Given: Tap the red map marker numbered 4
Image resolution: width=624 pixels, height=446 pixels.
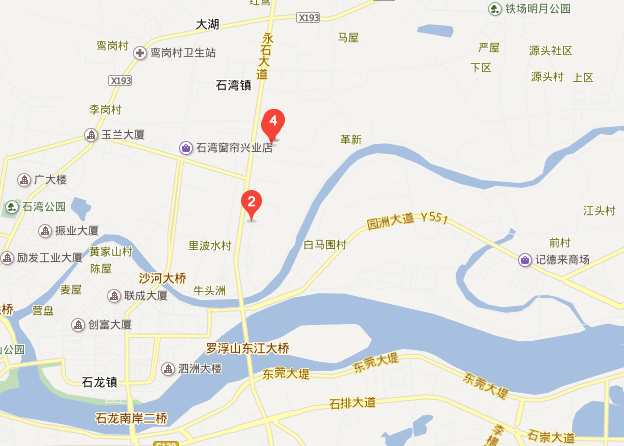Looking at the screenshot, I should (x=273, y=124).
